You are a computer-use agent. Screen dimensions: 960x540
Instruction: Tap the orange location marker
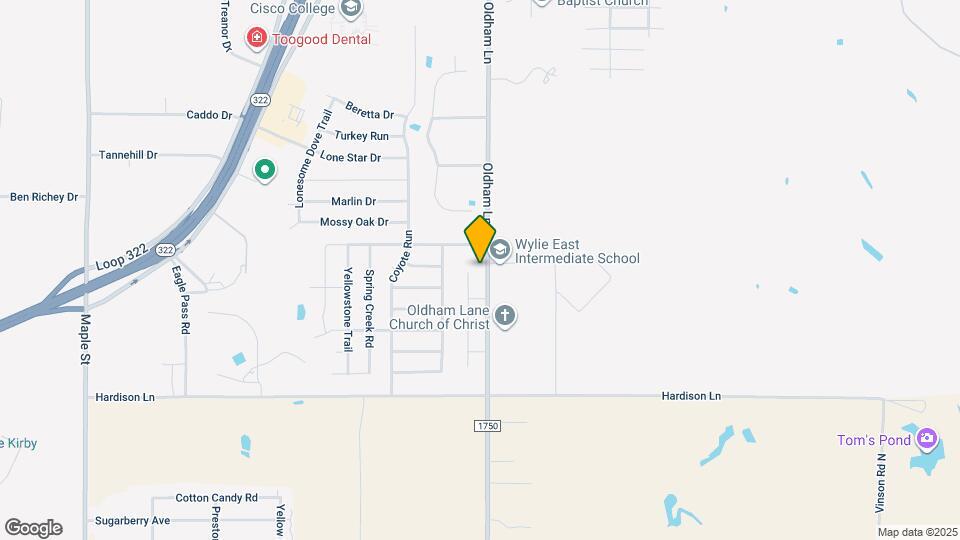click(480, 240)
